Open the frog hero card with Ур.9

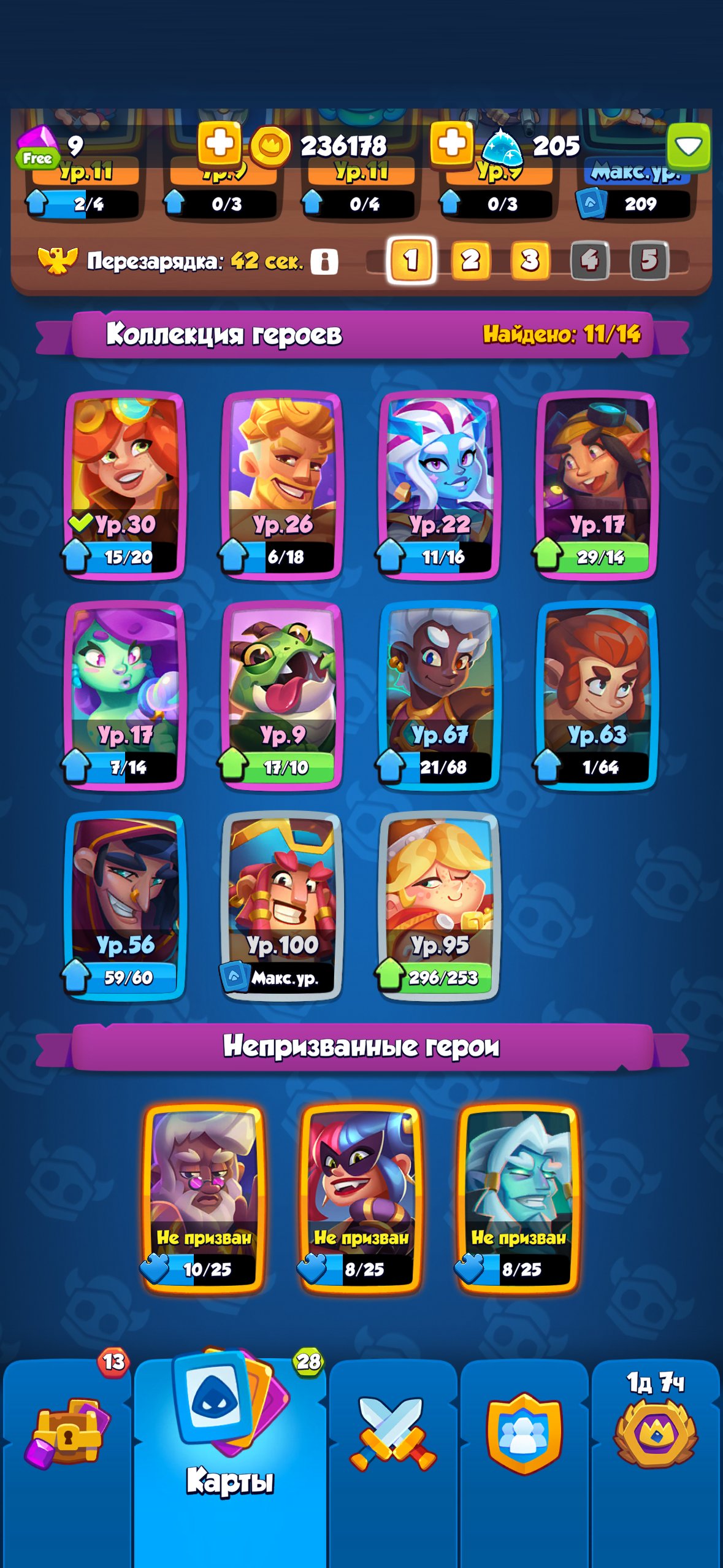282,695
